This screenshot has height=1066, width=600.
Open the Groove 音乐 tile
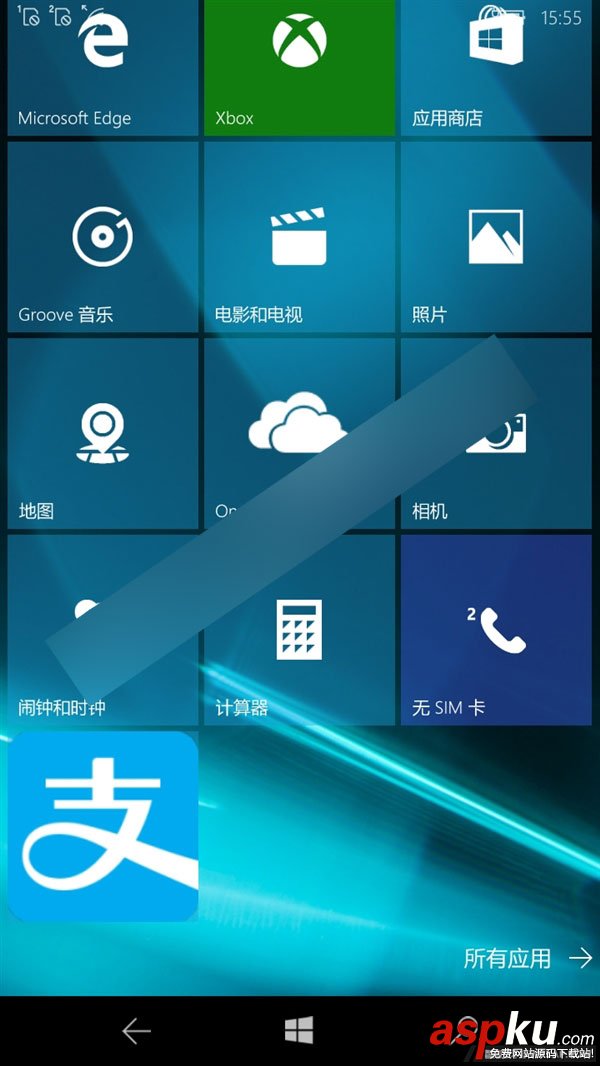(102, 237)
